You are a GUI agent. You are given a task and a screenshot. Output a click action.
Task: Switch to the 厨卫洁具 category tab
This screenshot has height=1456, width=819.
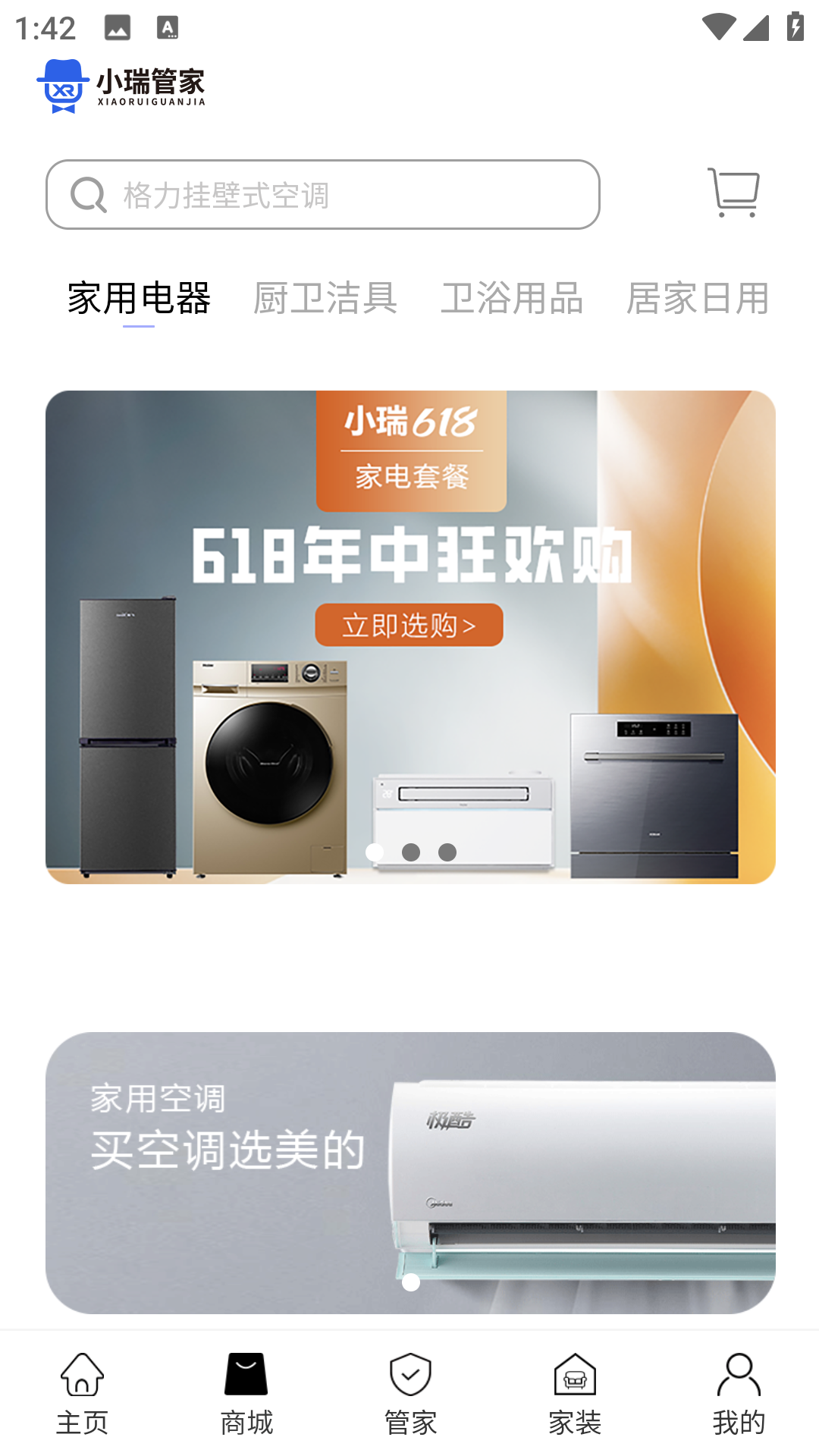pyautogui.click(x=325, y=298)
